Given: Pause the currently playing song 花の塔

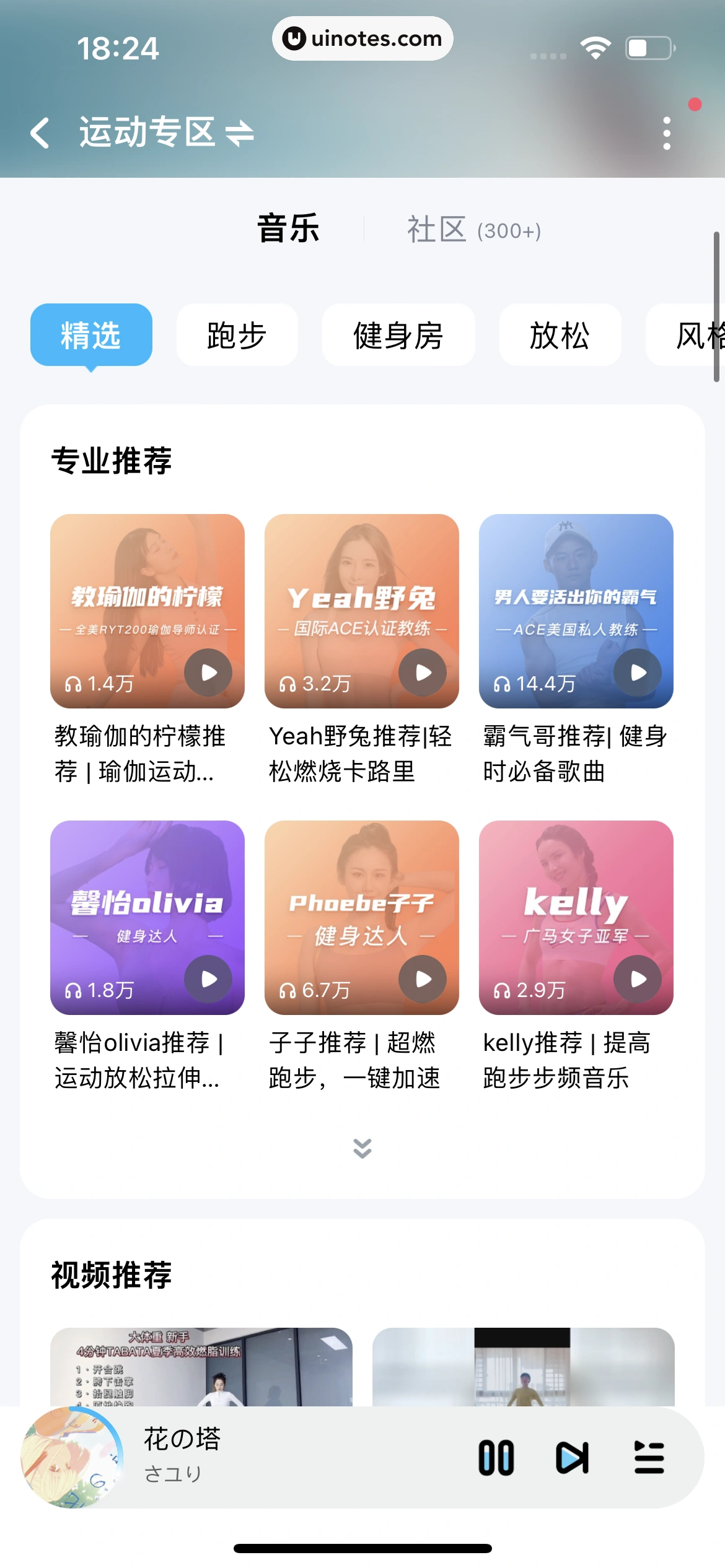Looking at the screenshot, I should point(496,1457).
